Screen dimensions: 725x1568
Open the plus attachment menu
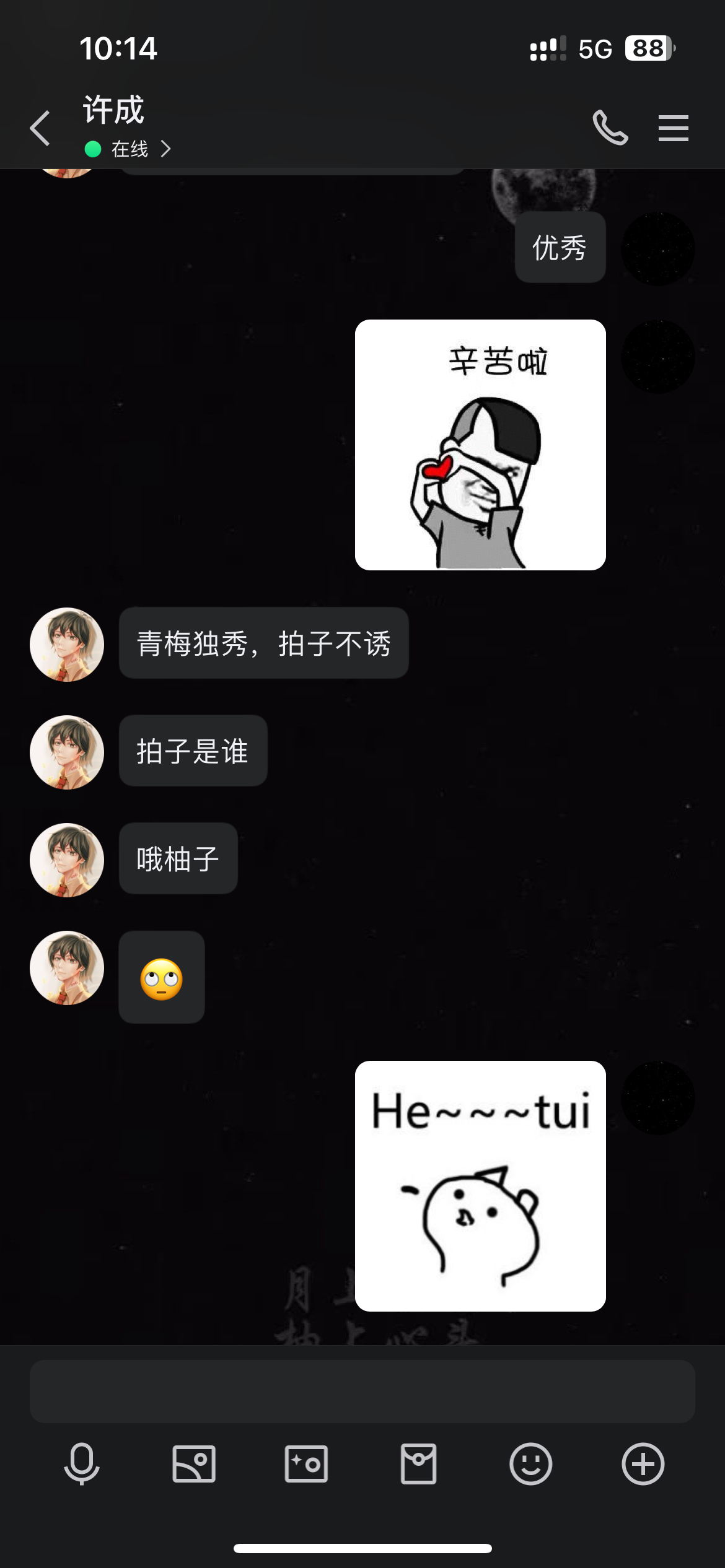click(x=642, y=1465)
